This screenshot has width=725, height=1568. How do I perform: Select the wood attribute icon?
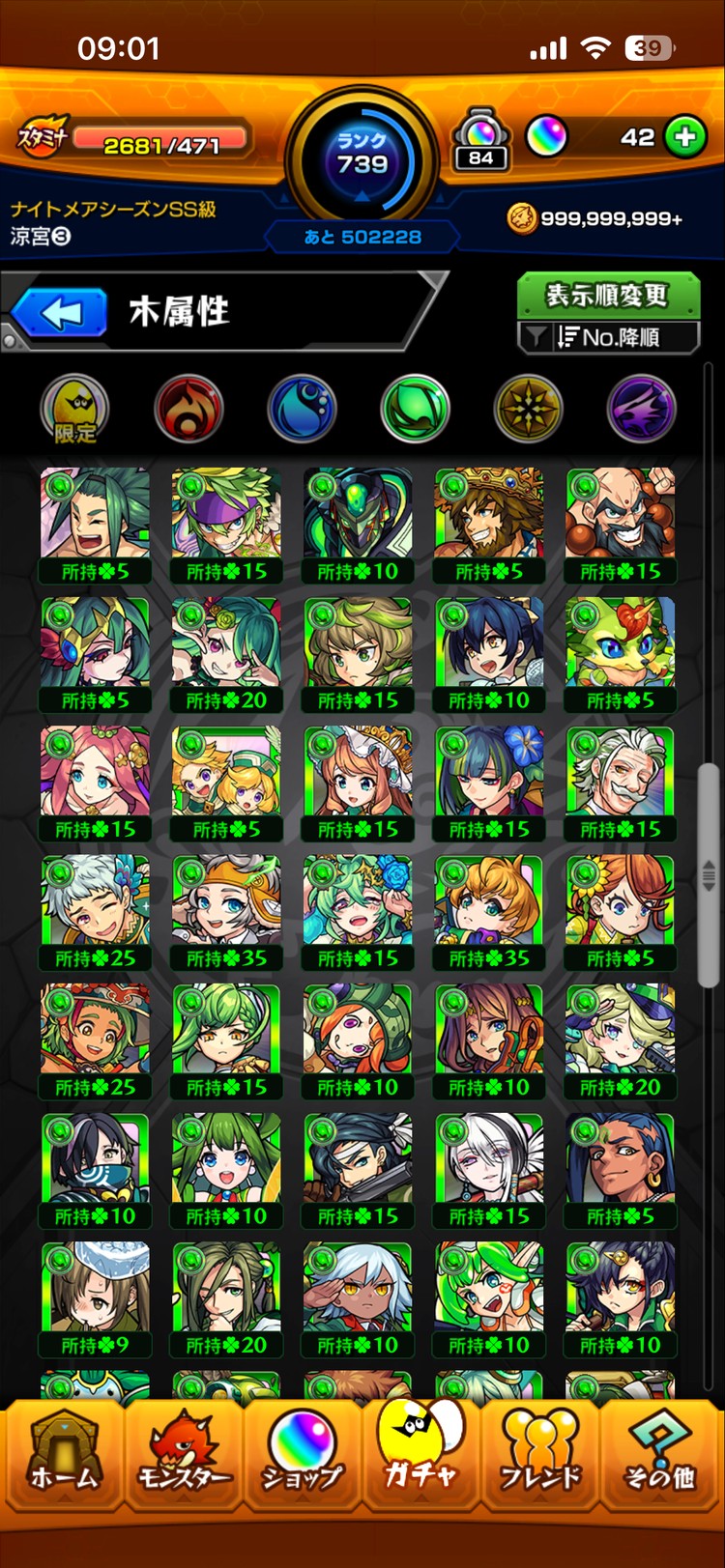pyautogui.click(x=415, y=410)
